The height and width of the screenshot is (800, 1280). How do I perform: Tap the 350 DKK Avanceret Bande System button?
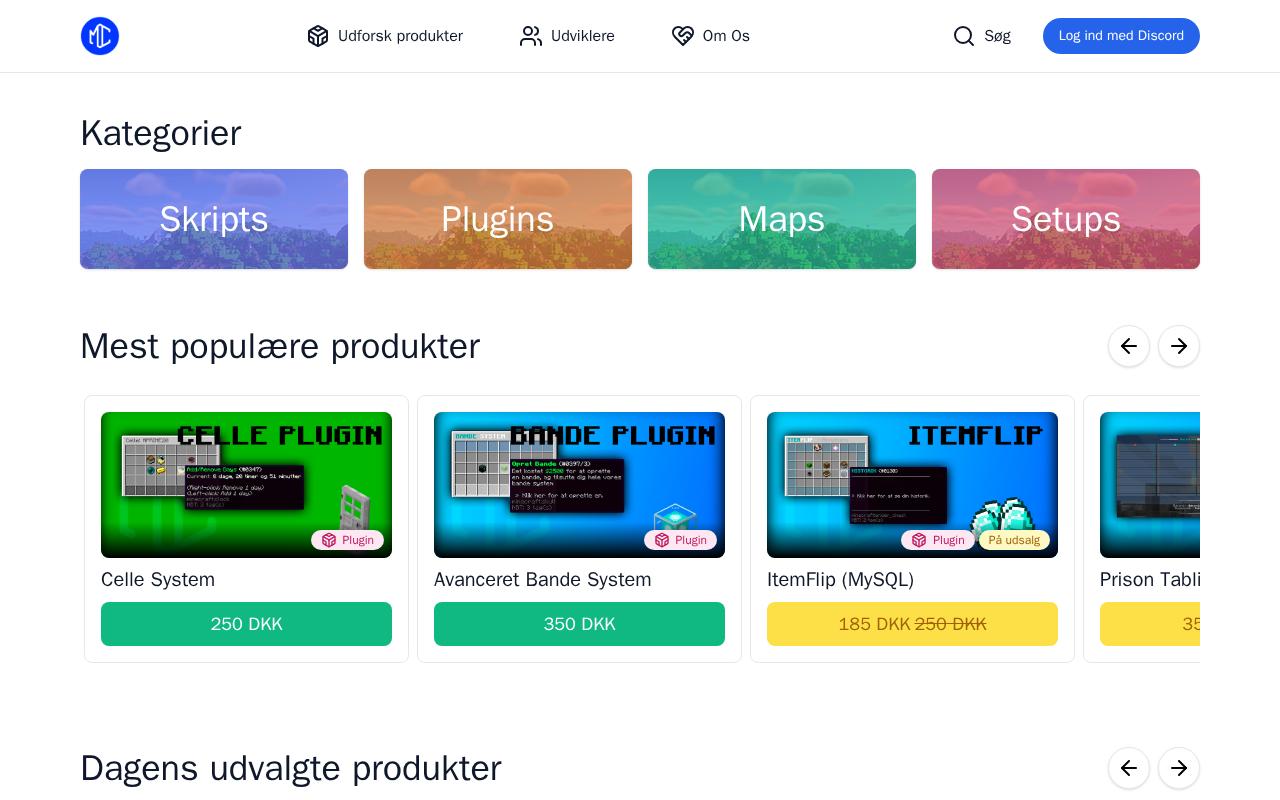coord(579,624)
